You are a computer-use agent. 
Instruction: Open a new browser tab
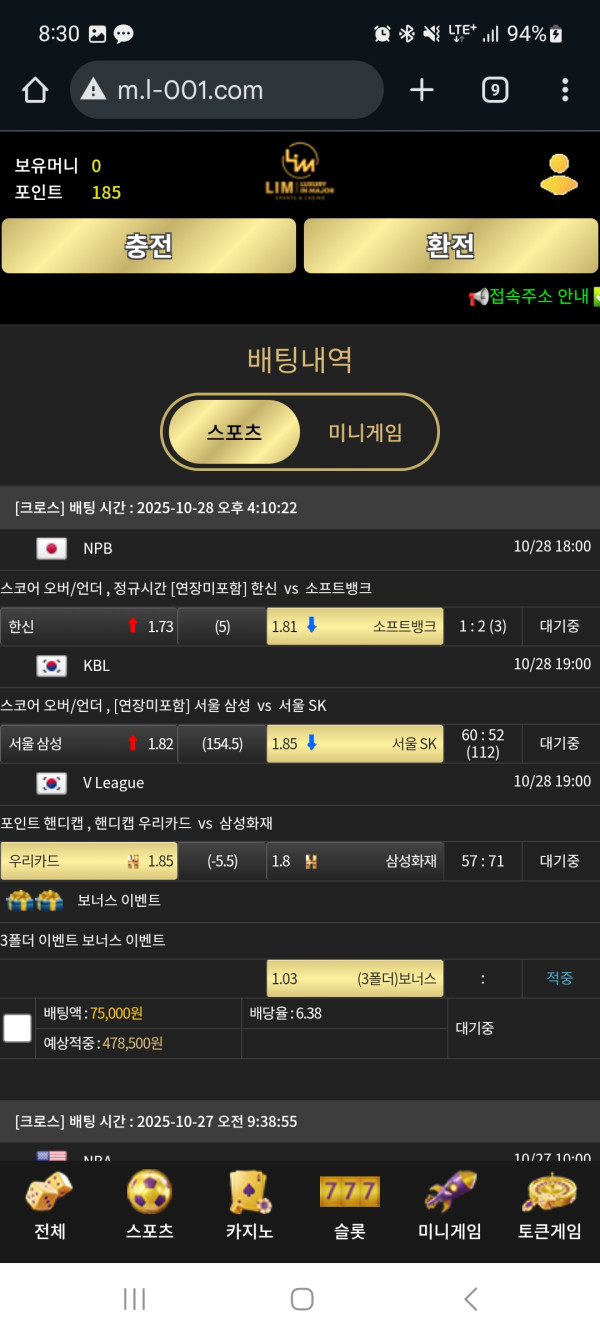pyautogui.click(x=422, y=91)
